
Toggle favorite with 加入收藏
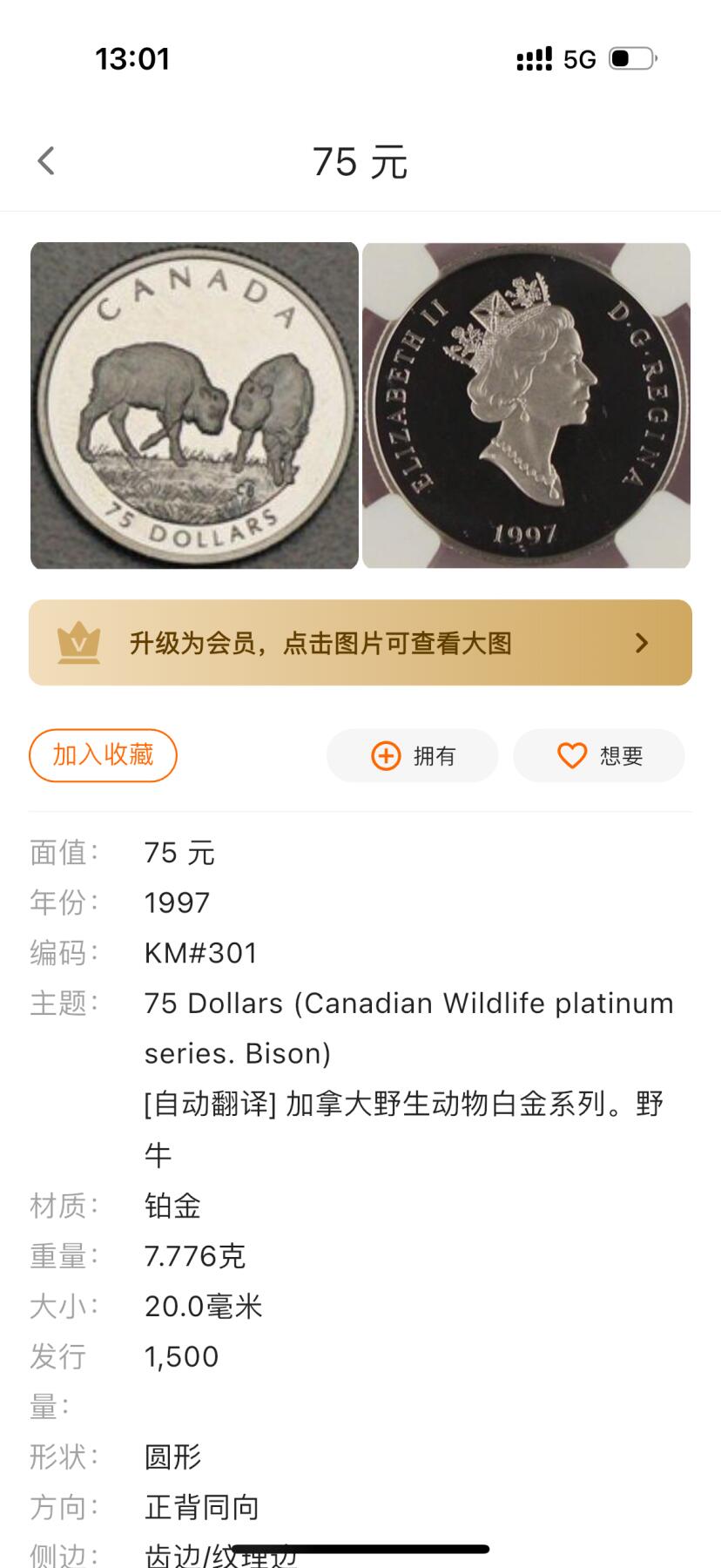point(103,755)
